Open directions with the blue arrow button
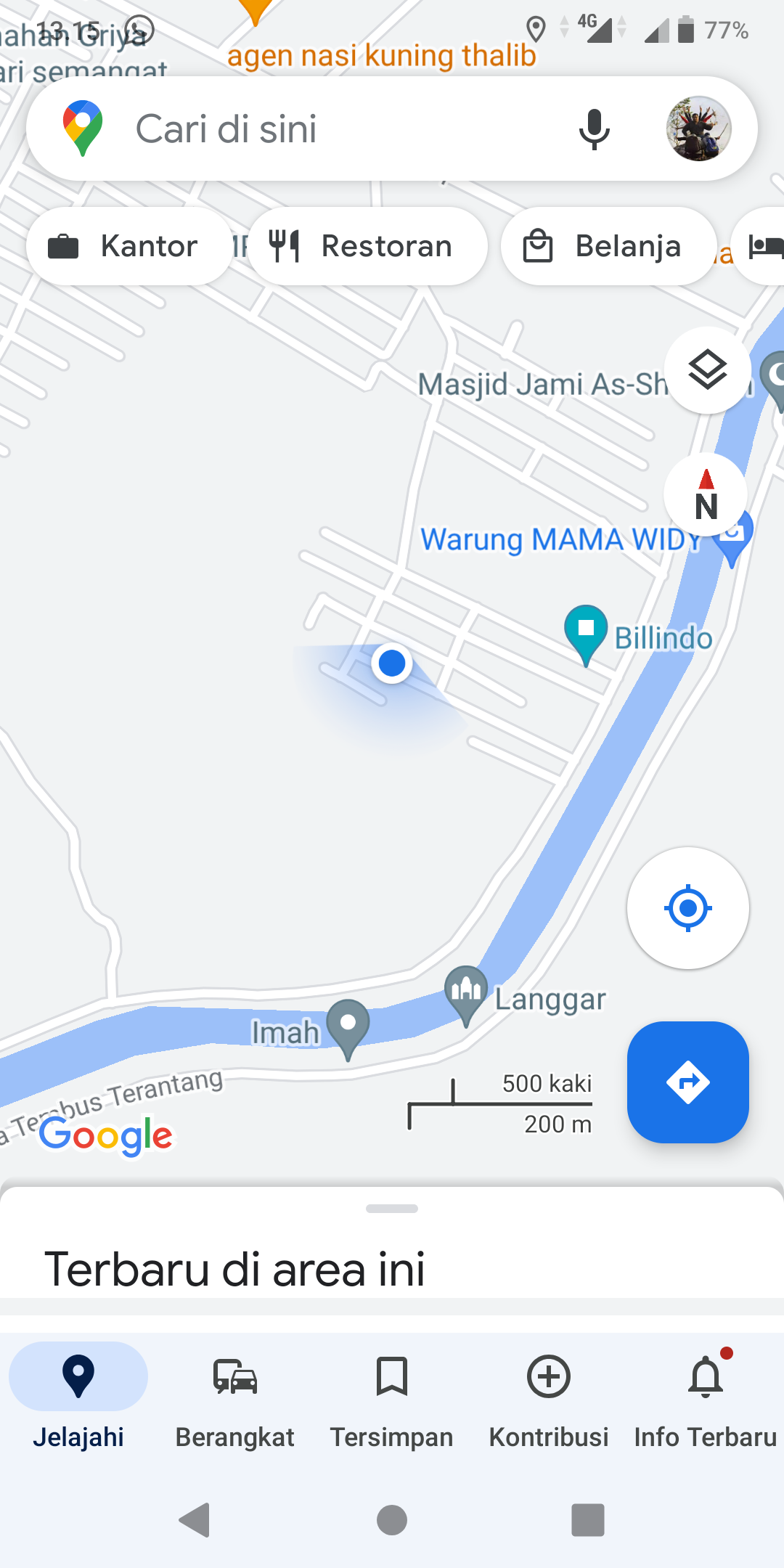 [x=687, y=1082]
